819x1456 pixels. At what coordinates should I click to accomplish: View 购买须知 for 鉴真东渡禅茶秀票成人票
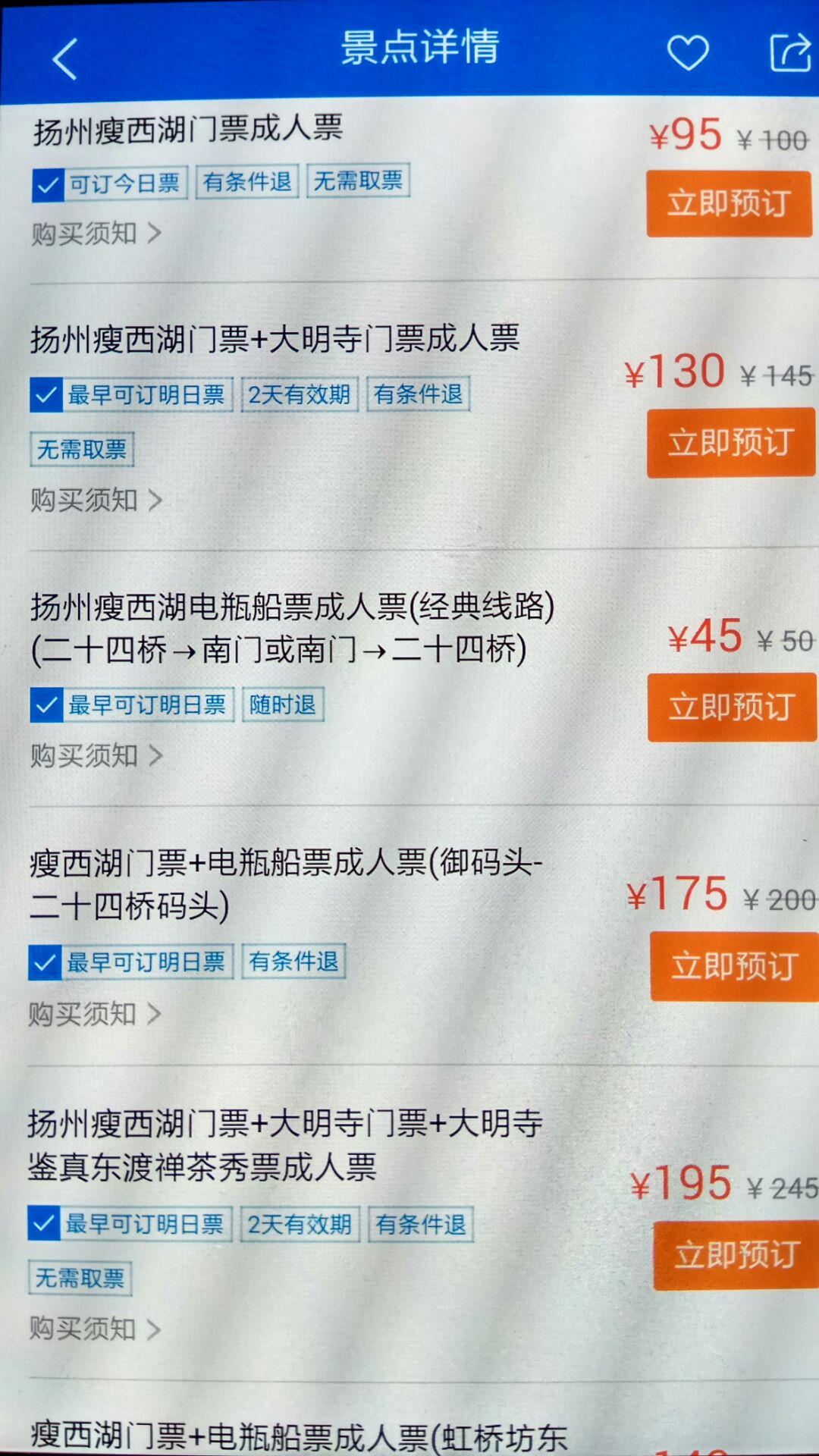(95, 1329)
